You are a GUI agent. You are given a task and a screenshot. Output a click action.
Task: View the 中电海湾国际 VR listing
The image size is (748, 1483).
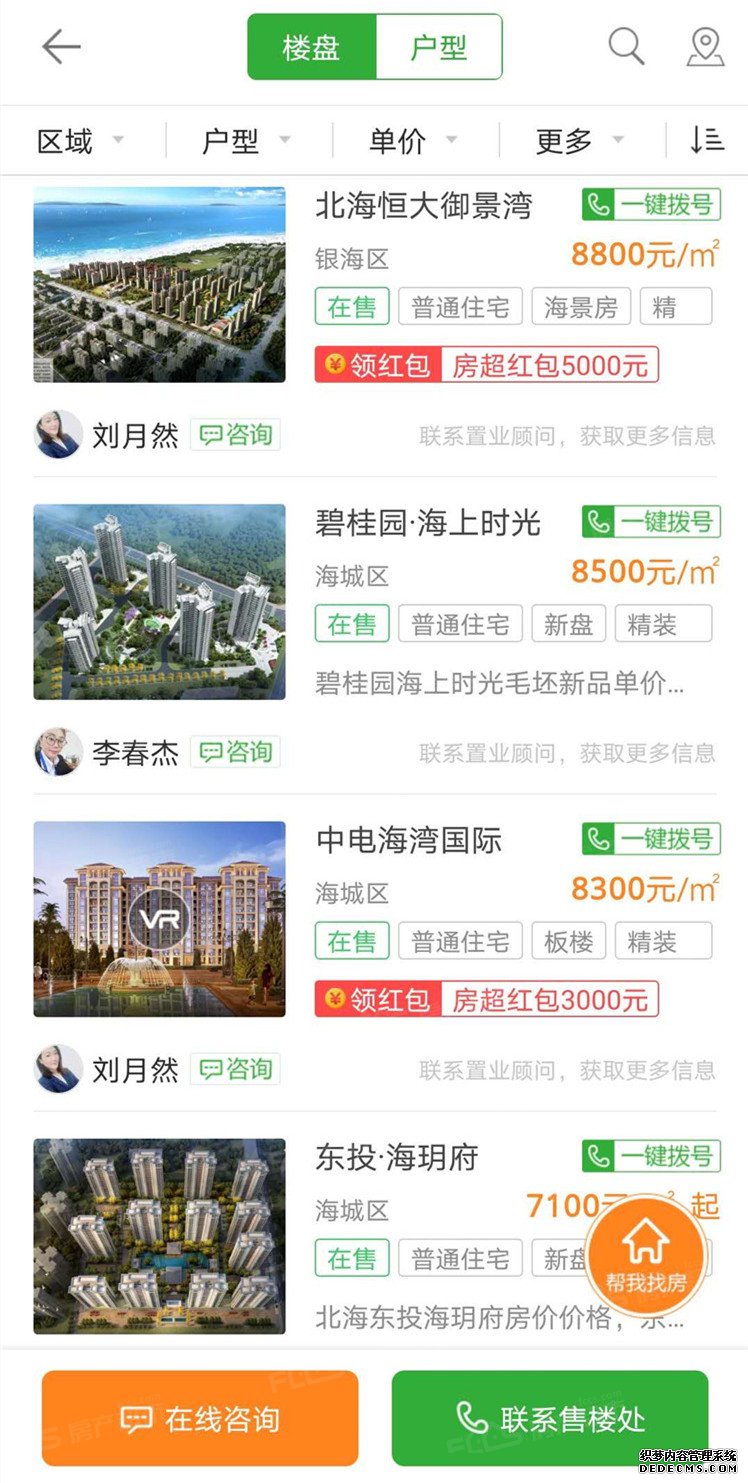point(159,918)
